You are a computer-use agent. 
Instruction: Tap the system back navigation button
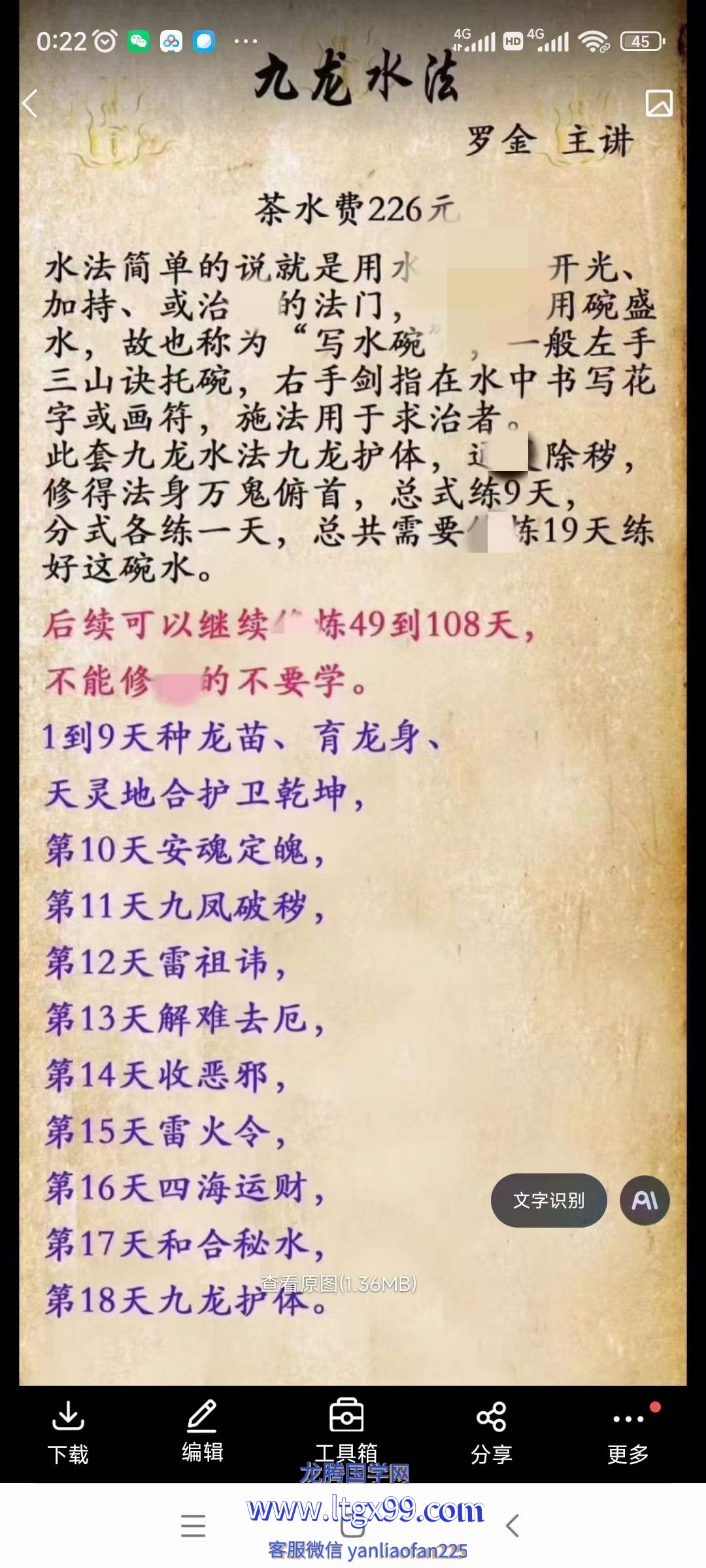coord(513,1526)
